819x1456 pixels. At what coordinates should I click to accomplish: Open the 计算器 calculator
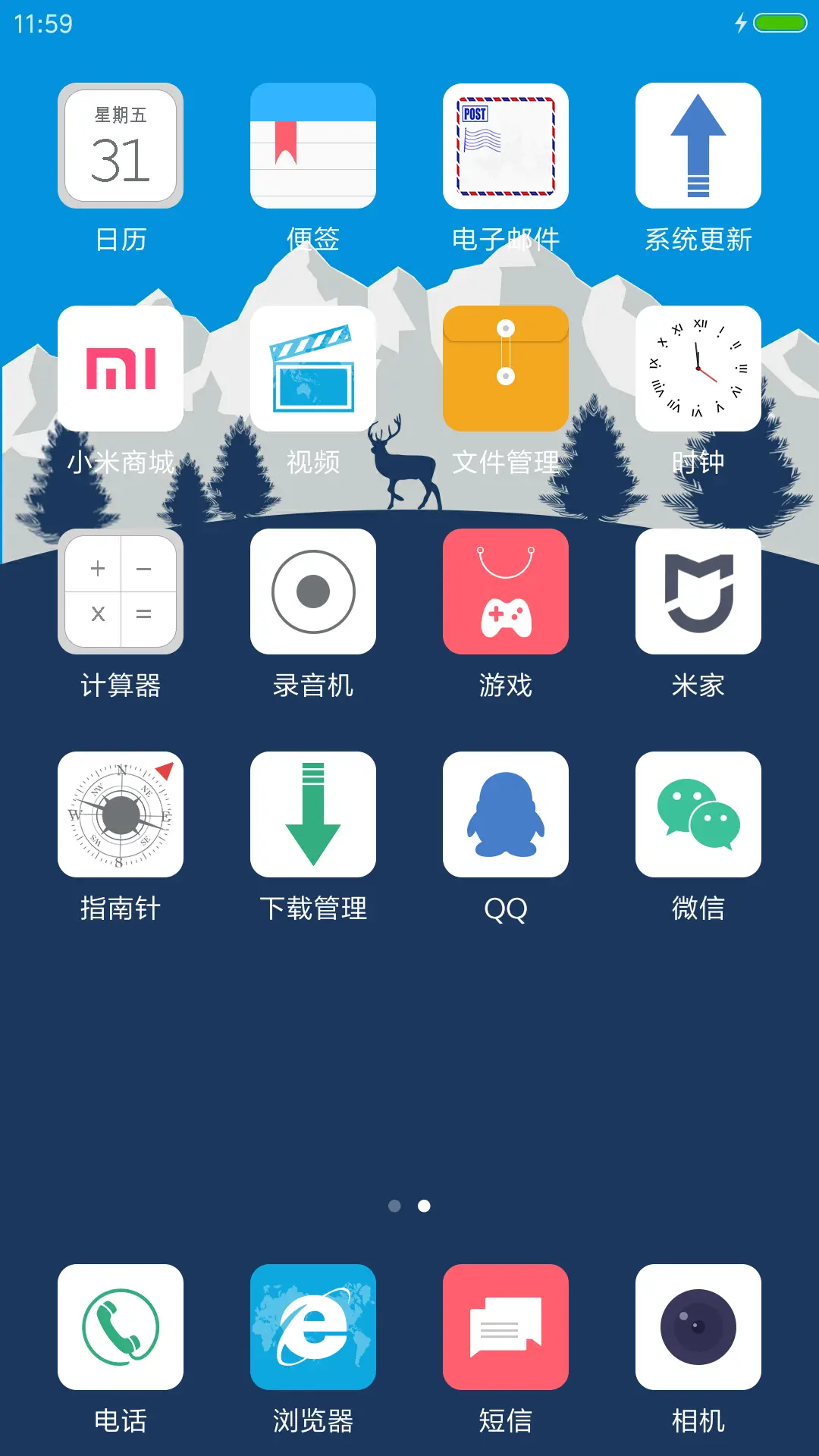pyautogui.click(x=120, y=591)
